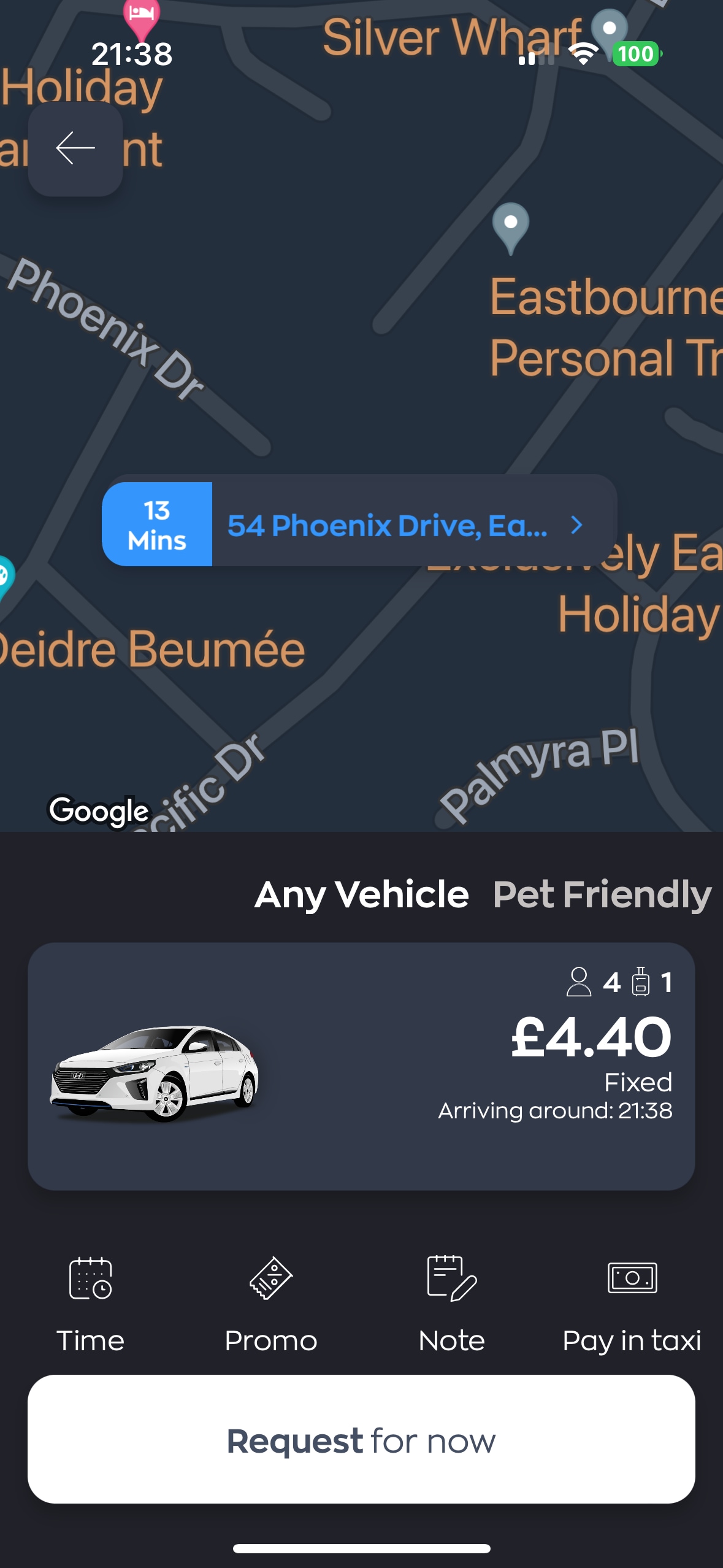Viewport: 723px width, 1568px height.
Task: Go back using the arrow button
Action: pyautogui.click(x=75, y=148)
